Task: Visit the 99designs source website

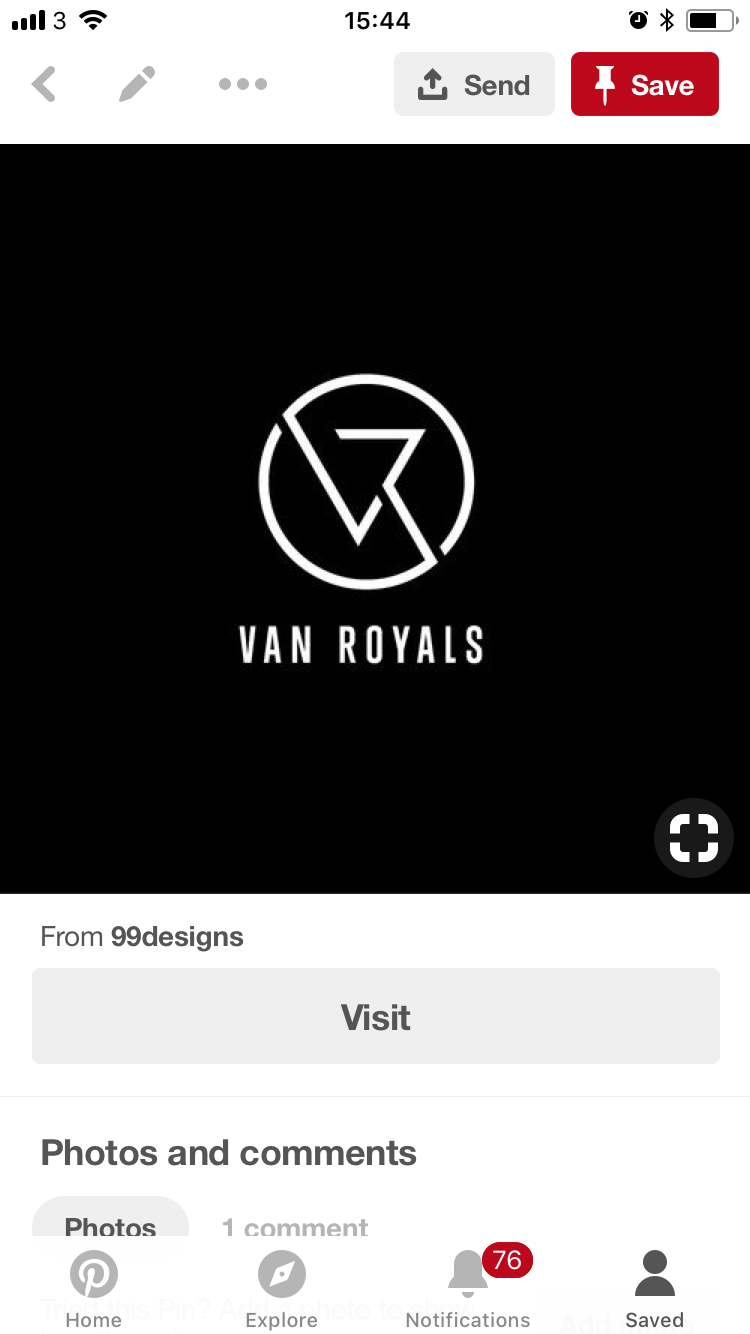Action: (376, 1016)
